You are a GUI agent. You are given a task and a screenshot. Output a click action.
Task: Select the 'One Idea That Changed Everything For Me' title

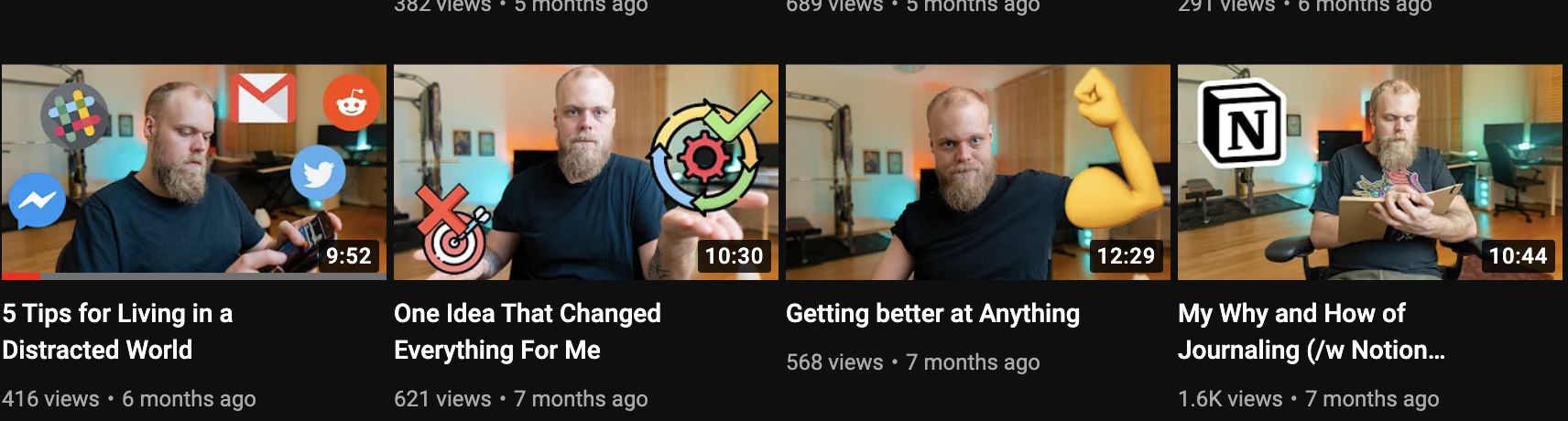coord(527,331)
